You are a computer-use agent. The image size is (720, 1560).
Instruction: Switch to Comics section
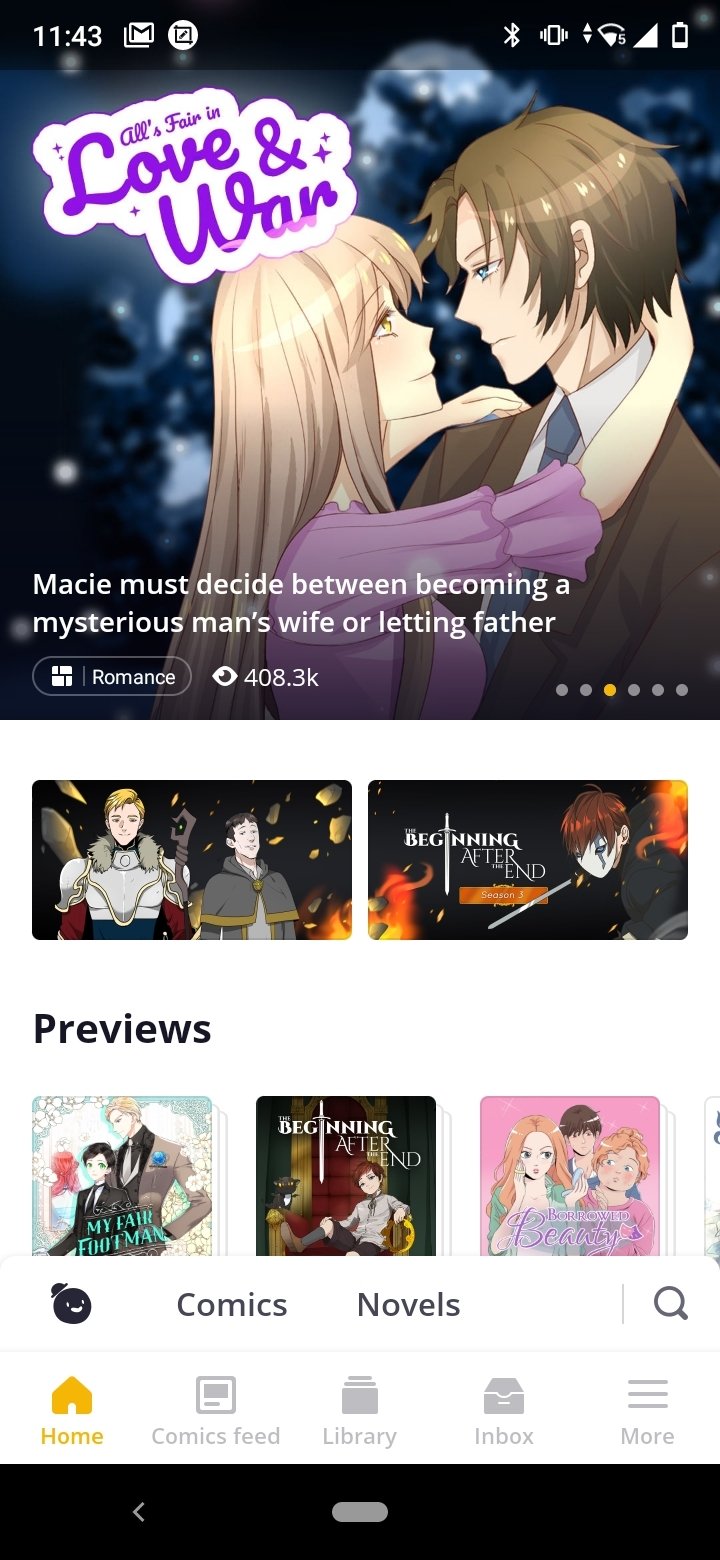pos(232,1304)
